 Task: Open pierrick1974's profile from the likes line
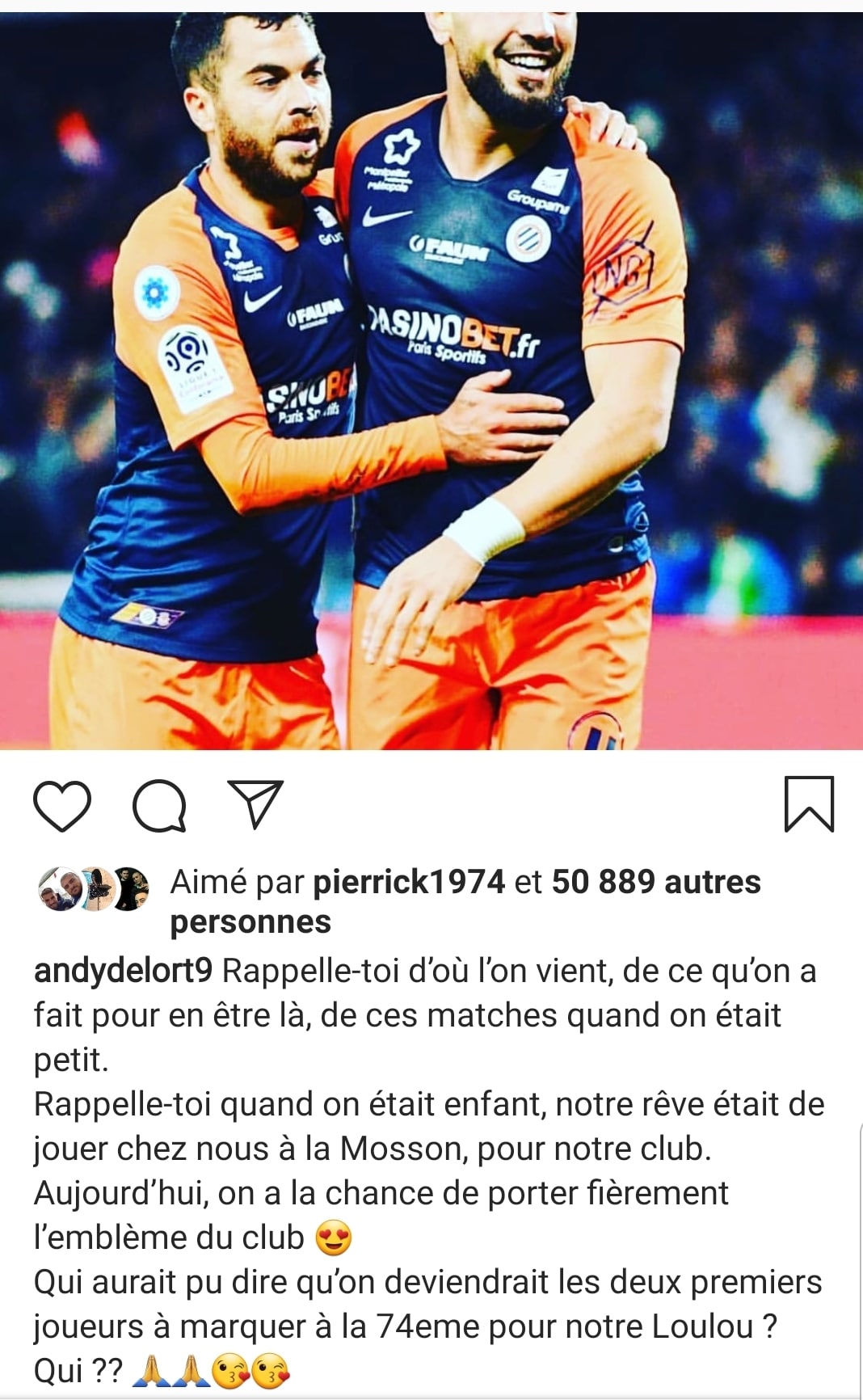tap(409, 882)
